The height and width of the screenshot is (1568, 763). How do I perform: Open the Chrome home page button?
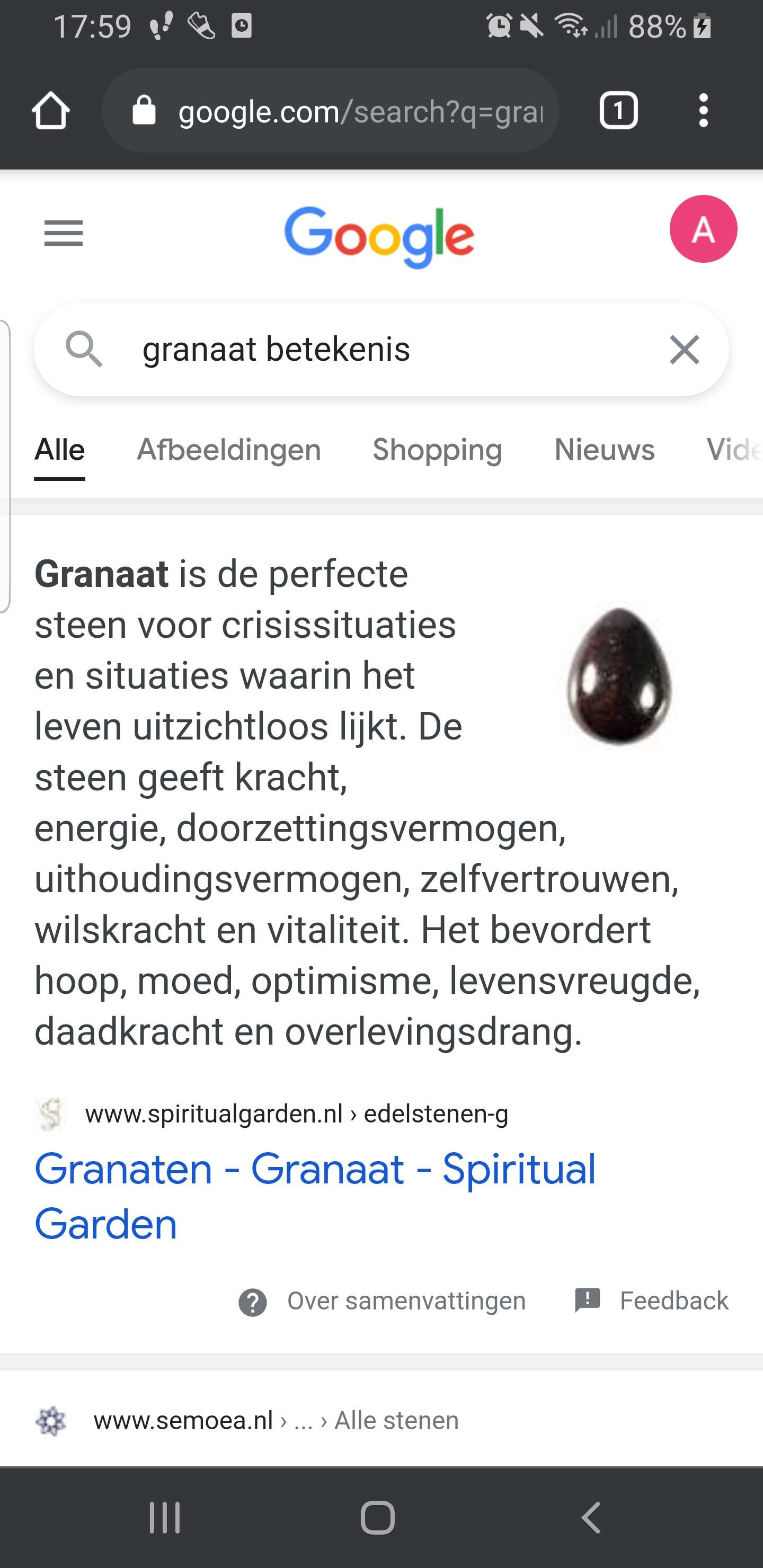point(50,111)
